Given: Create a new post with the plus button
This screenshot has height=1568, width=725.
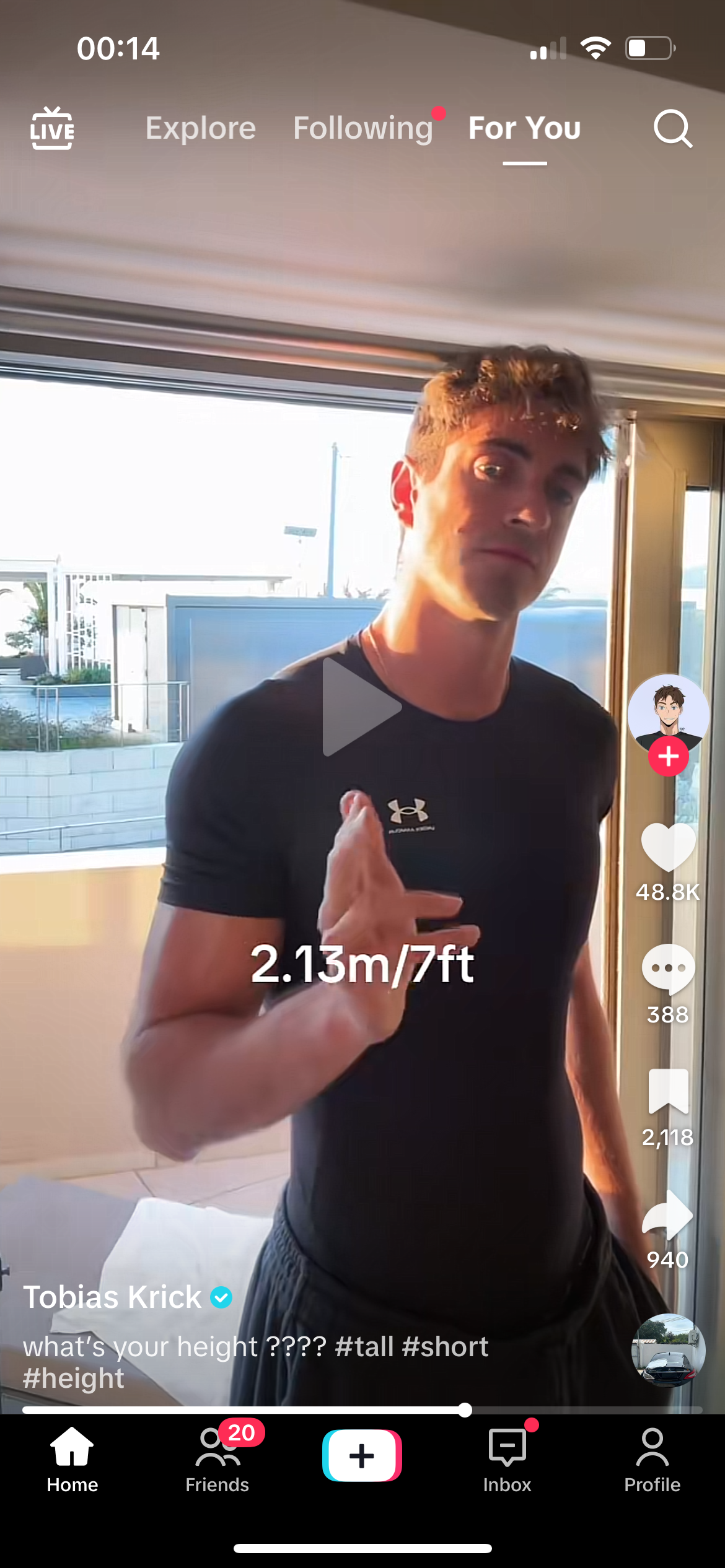Looking at the screenshot, I should 362,1455.
